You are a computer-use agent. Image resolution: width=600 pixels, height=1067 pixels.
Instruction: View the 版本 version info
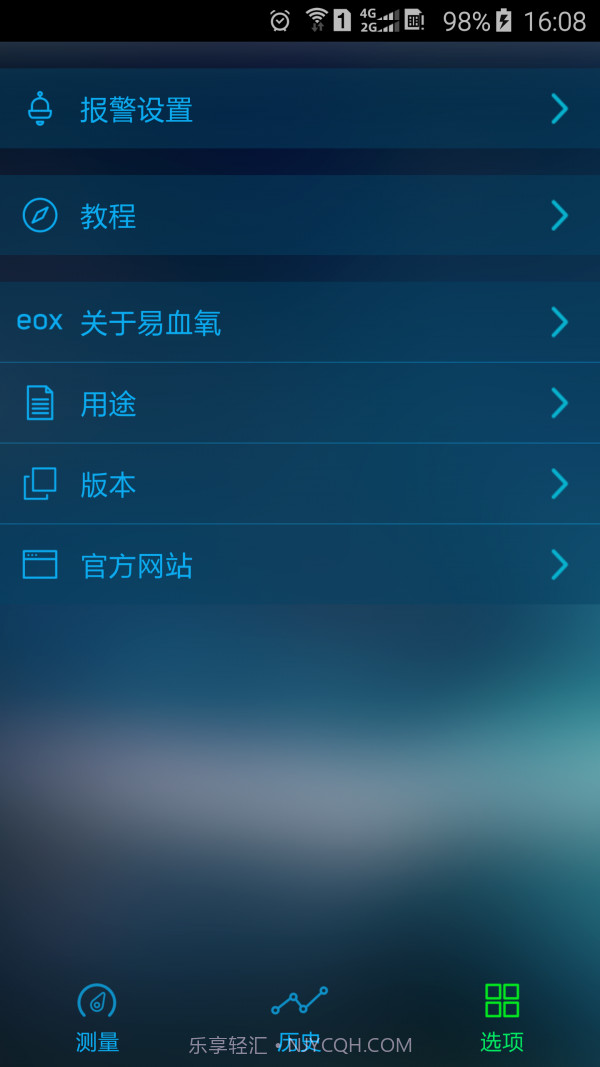point(300,485)
